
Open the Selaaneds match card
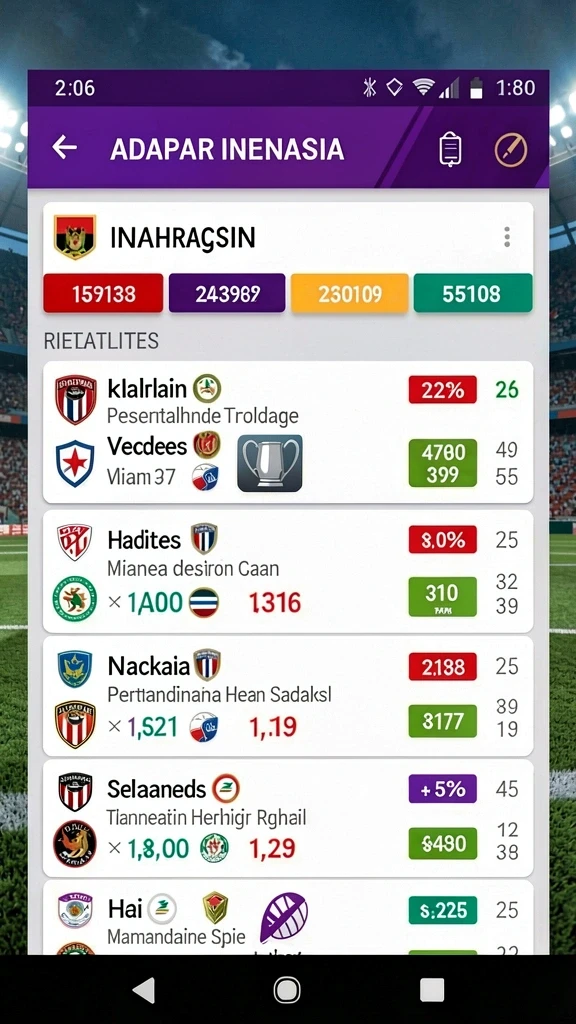point(288,818)
